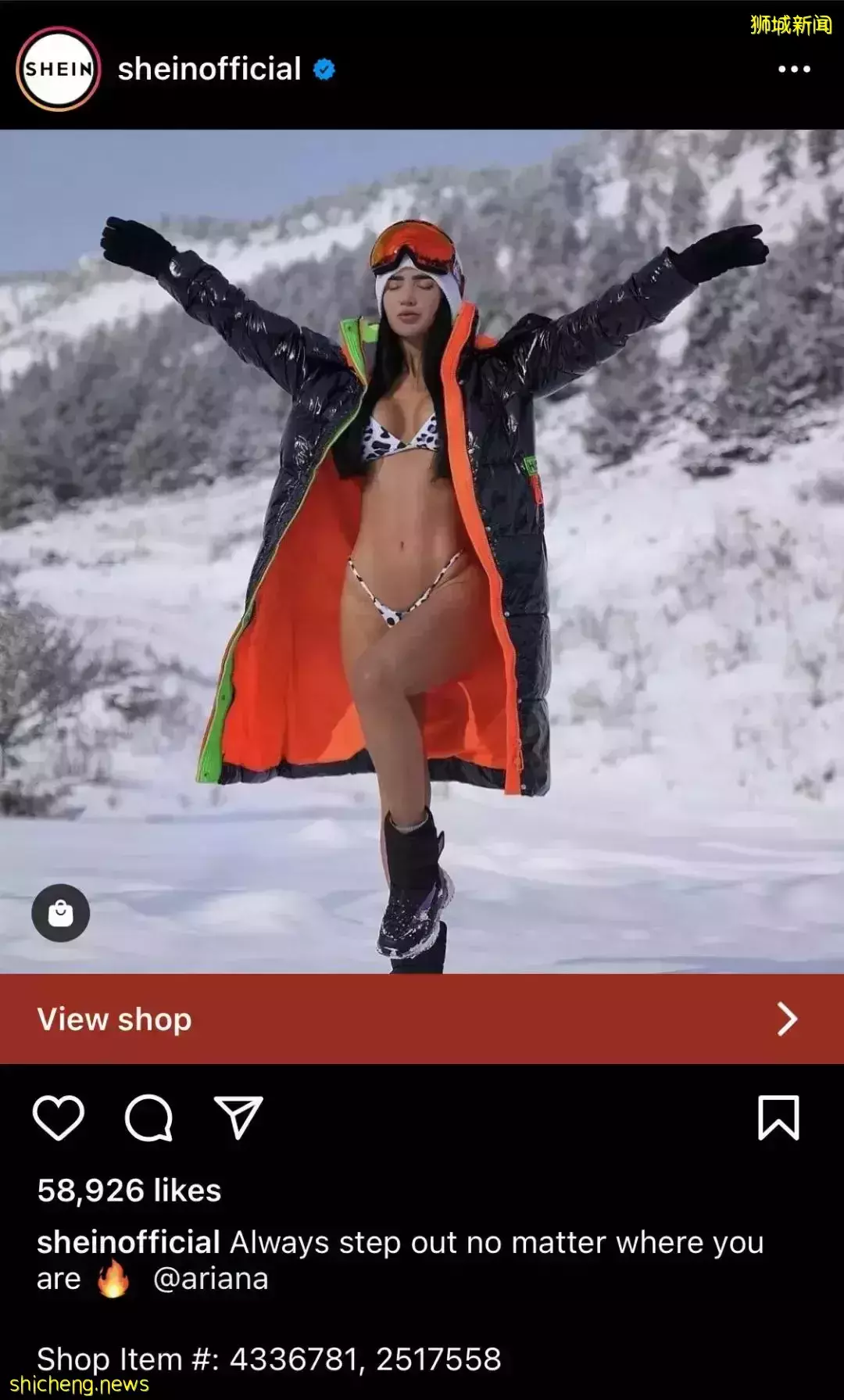Image resolution: width=844 pixels, height=1400 pixels.
Task: Open the sheinofficial name in the caption
Action: coord(129,1242)
